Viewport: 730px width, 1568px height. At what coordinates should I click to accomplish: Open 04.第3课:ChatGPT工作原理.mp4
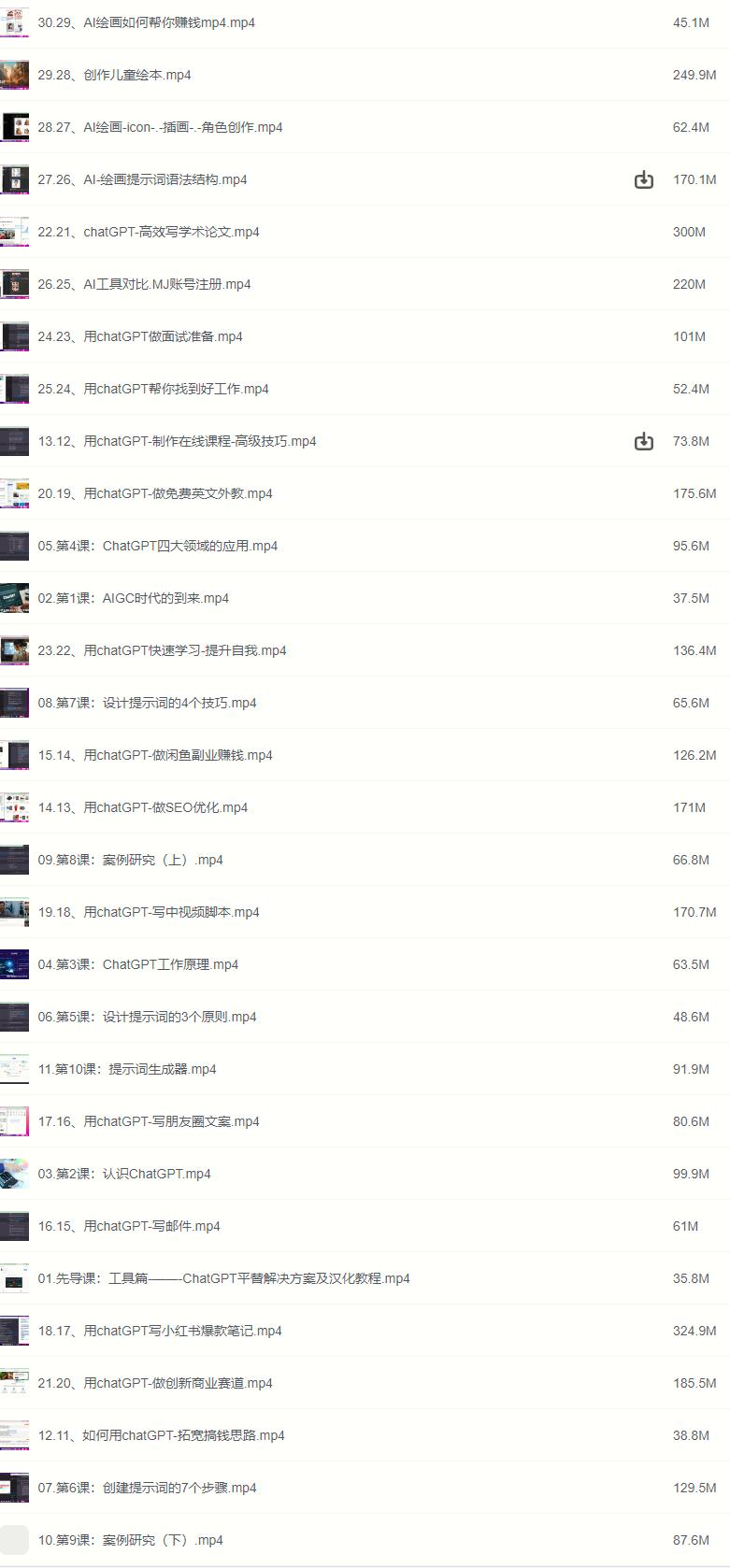[137, 964]
